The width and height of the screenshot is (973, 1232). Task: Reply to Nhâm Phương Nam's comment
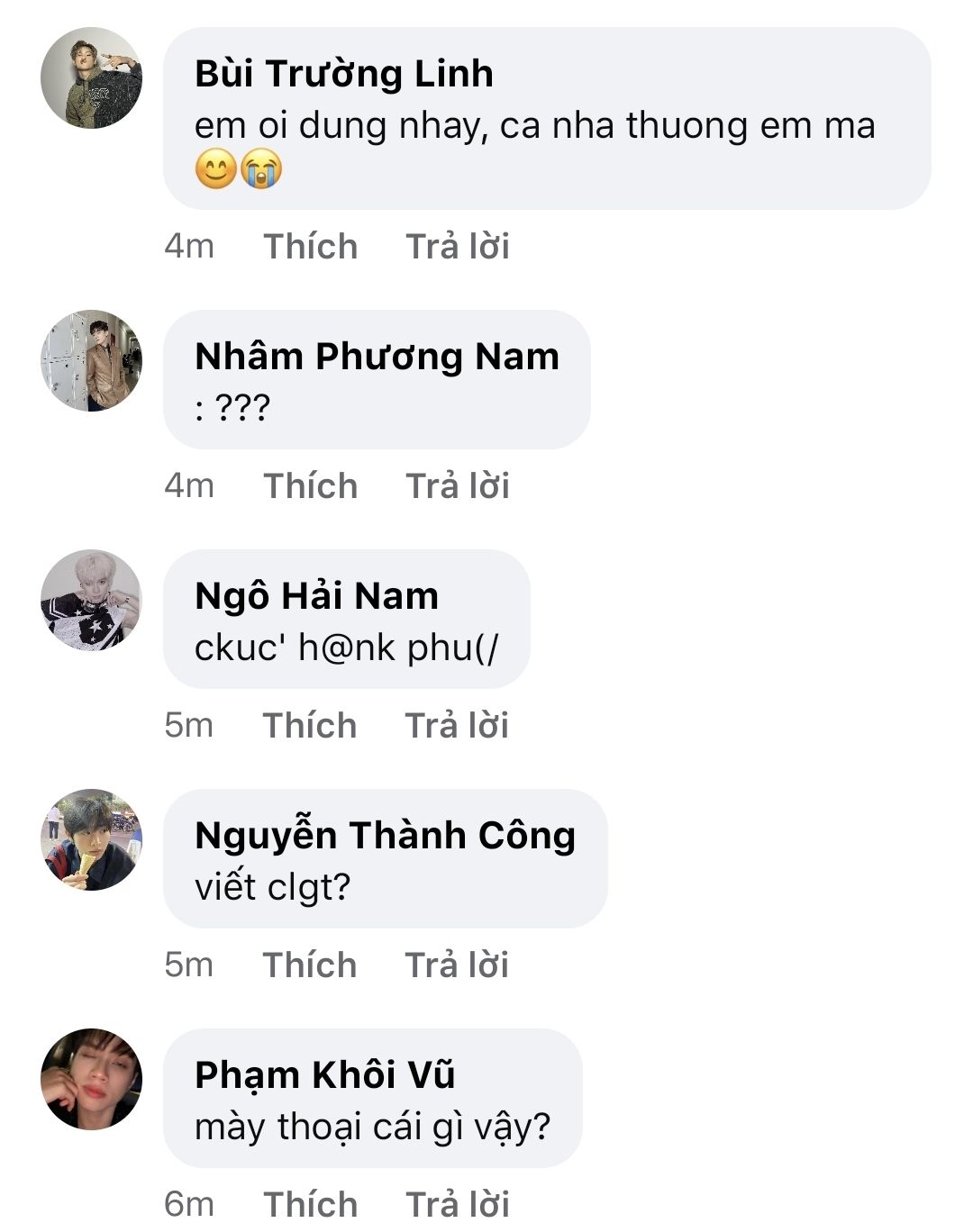pos(457,485)
